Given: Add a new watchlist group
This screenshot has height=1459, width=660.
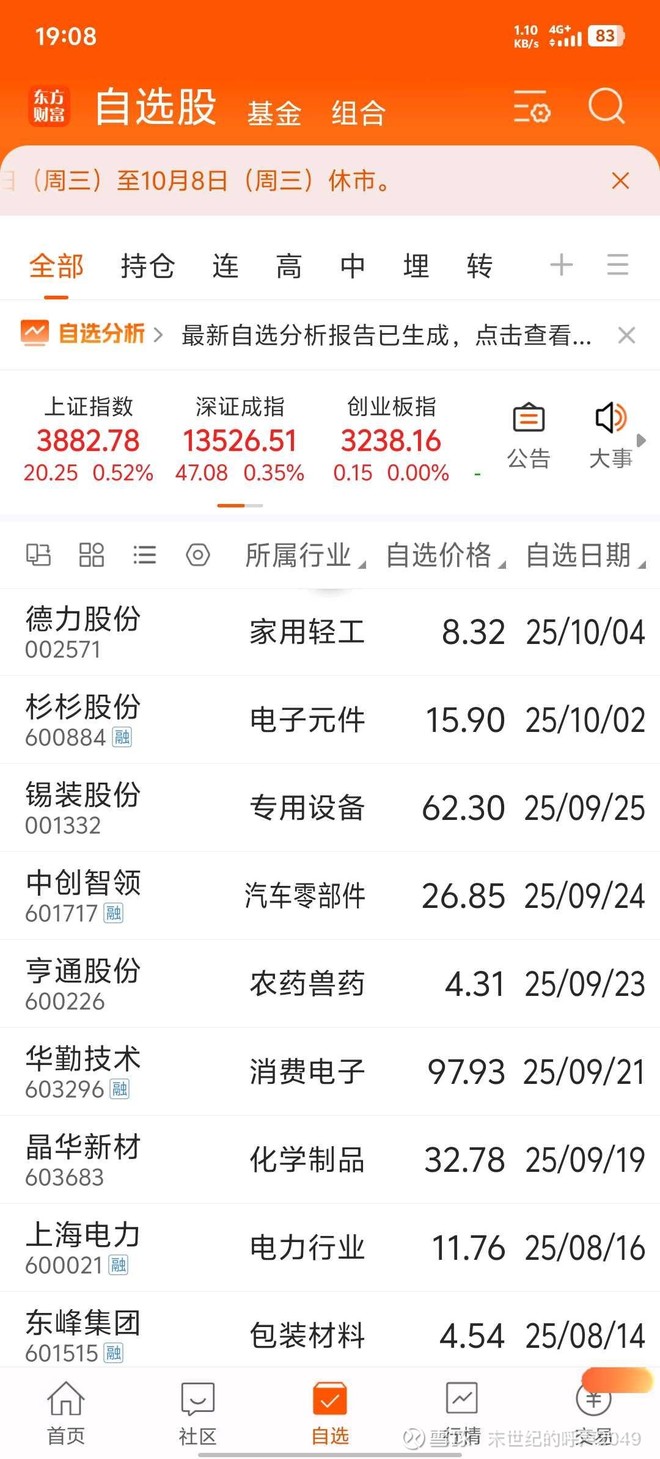Looking at the screenshot, I should point(561,265).
